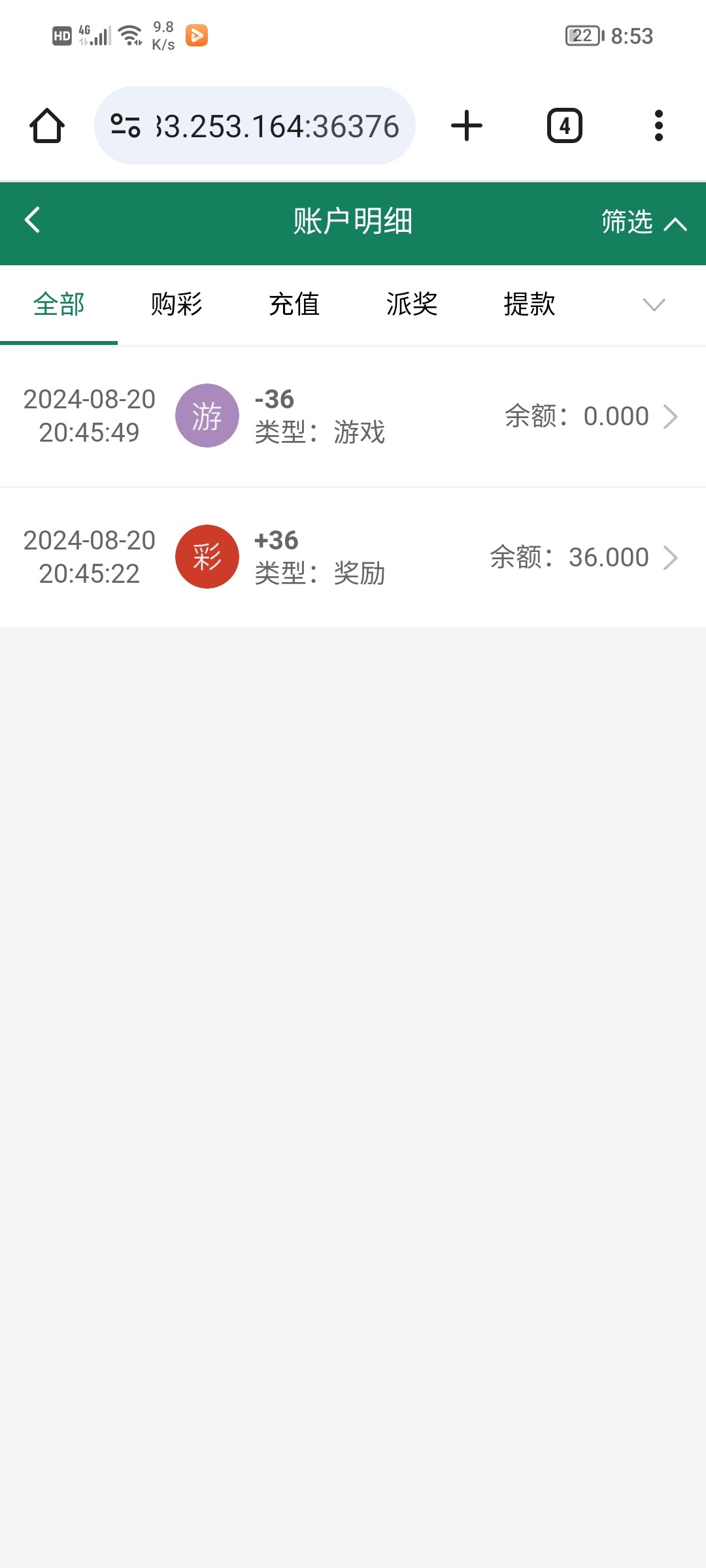Viewport: 706px width, 1568px height.
Task: Switch to the 充值 tab
Action: pos(294,304)
